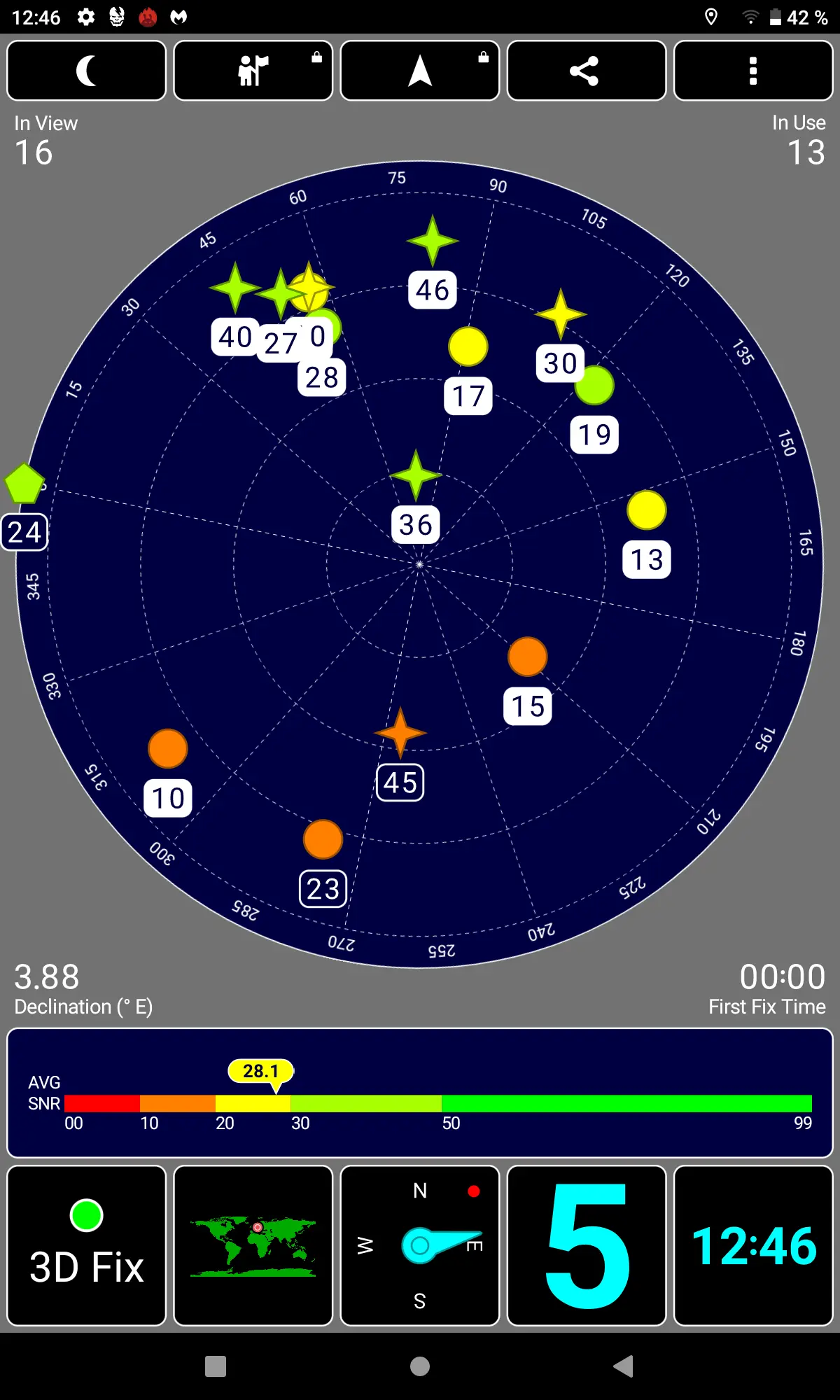Screen dimensions: 840x1400
Task: Open the locked navigation arrow button
Action: (x=419, y=71)
